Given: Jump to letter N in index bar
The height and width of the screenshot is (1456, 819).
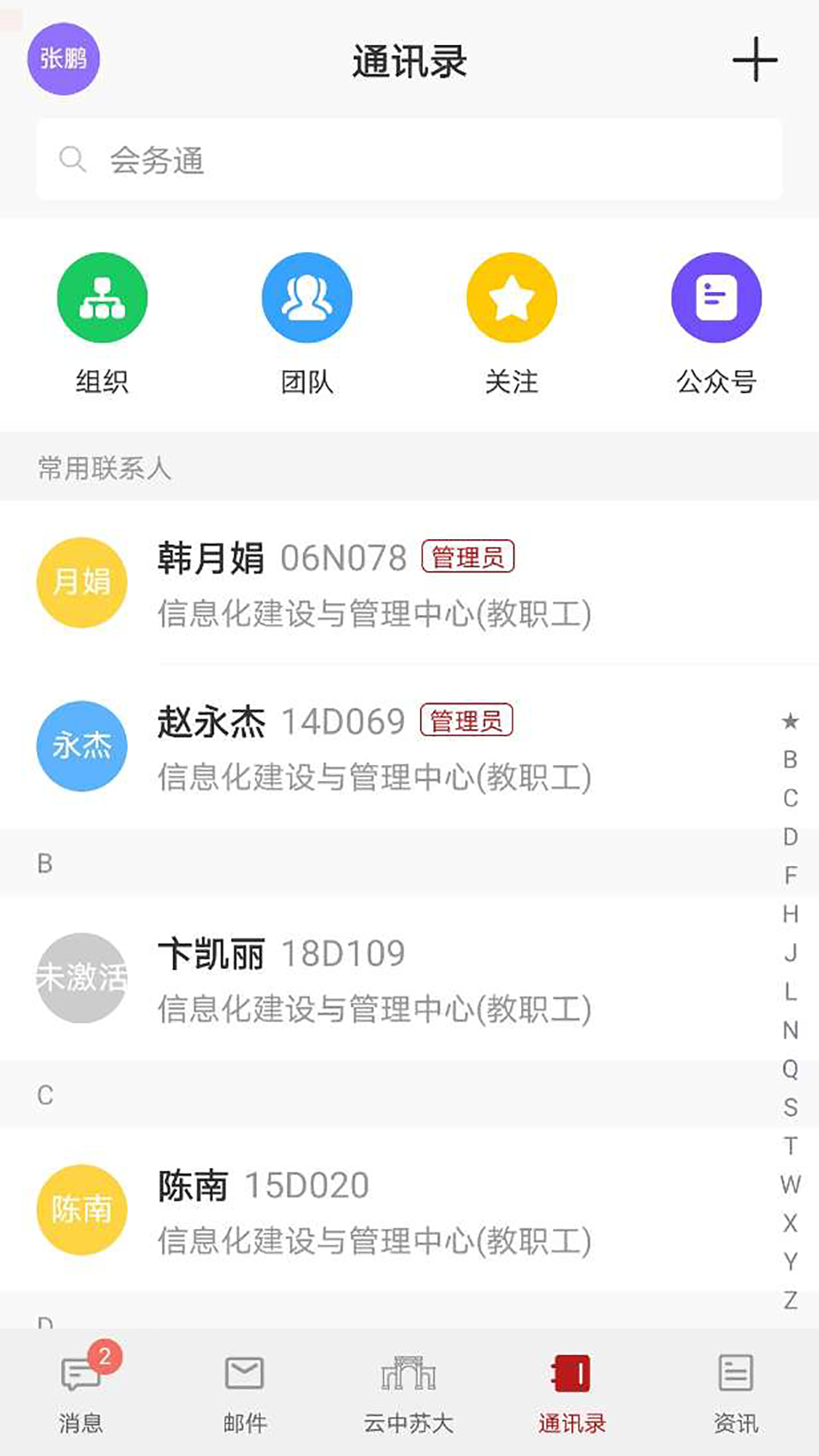Looking at the screenshot, I should [790, 1029].
